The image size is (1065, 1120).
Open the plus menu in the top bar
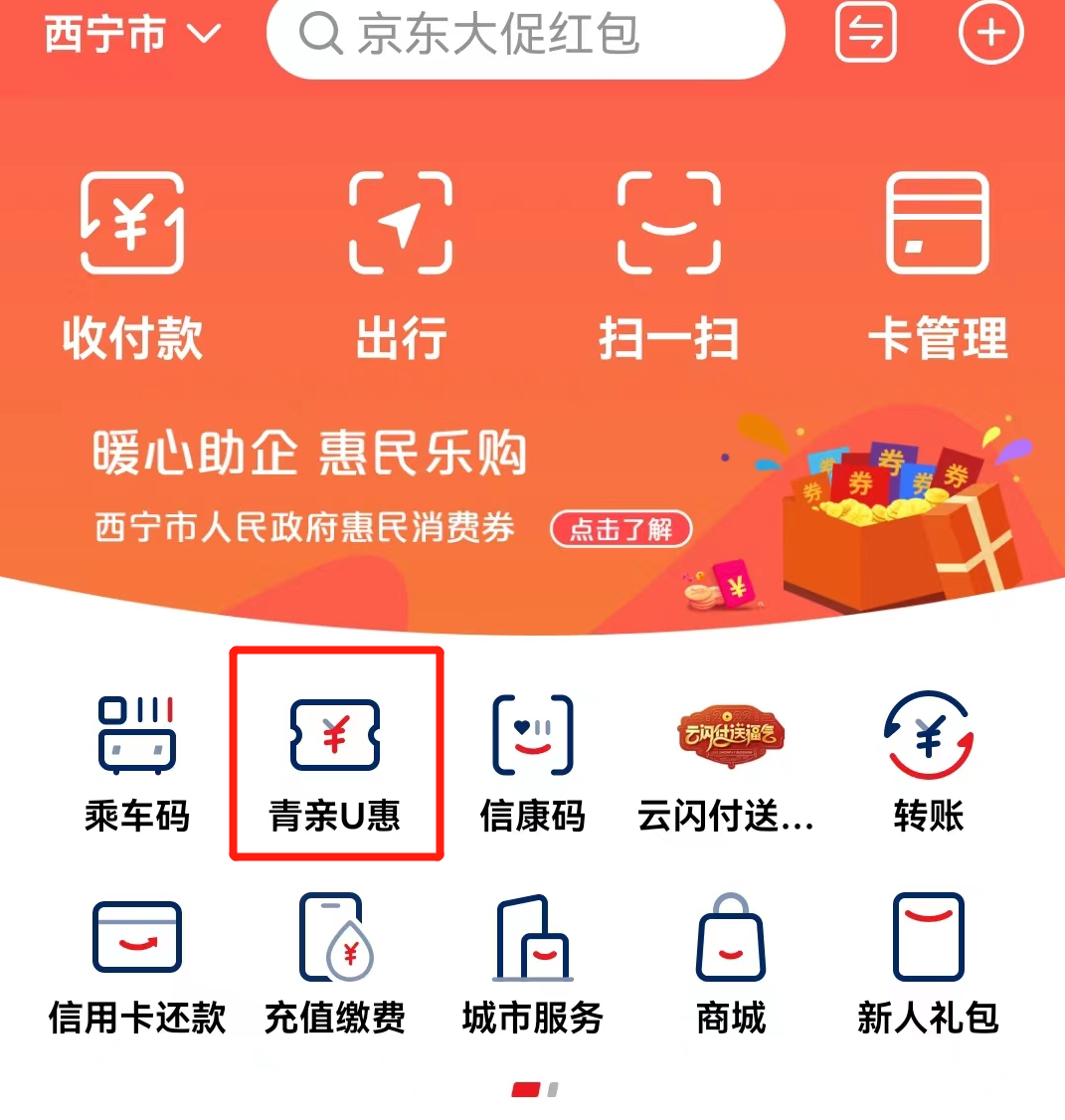tap(990, 34)
